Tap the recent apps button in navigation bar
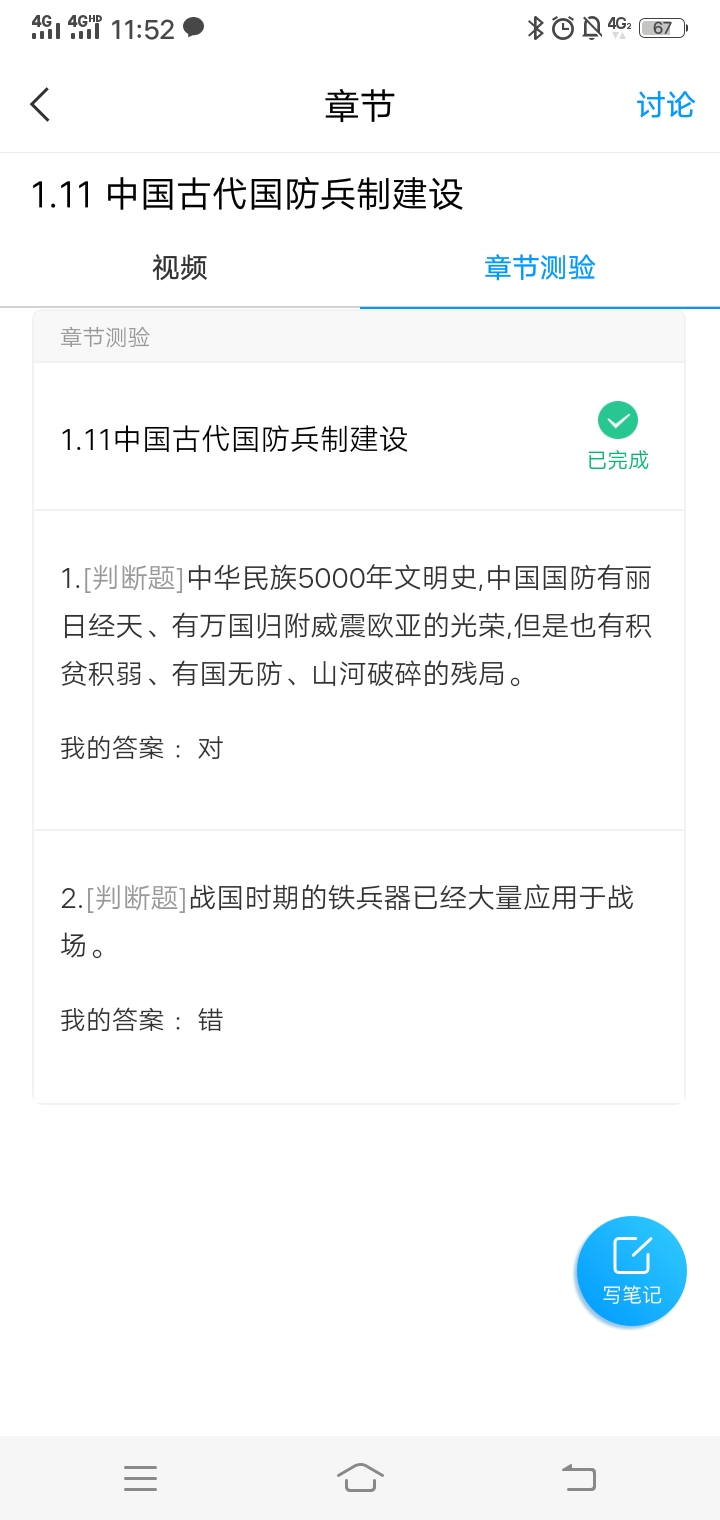Viewport: 720px width, 1520px height. pyautogui.click(x=140, y=1478)
